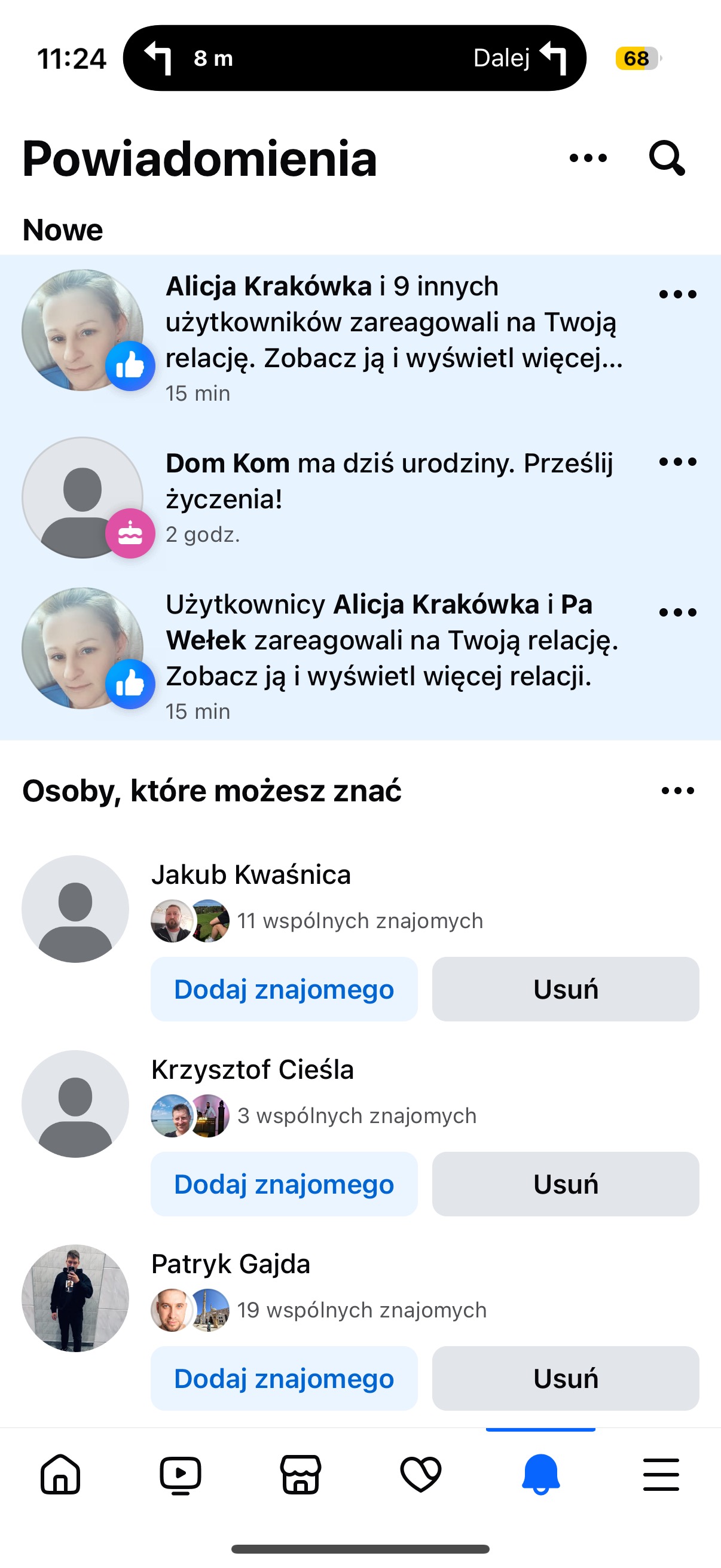Switch to the Marketplace tab
721x1568 pixels.
(301, 1474)
